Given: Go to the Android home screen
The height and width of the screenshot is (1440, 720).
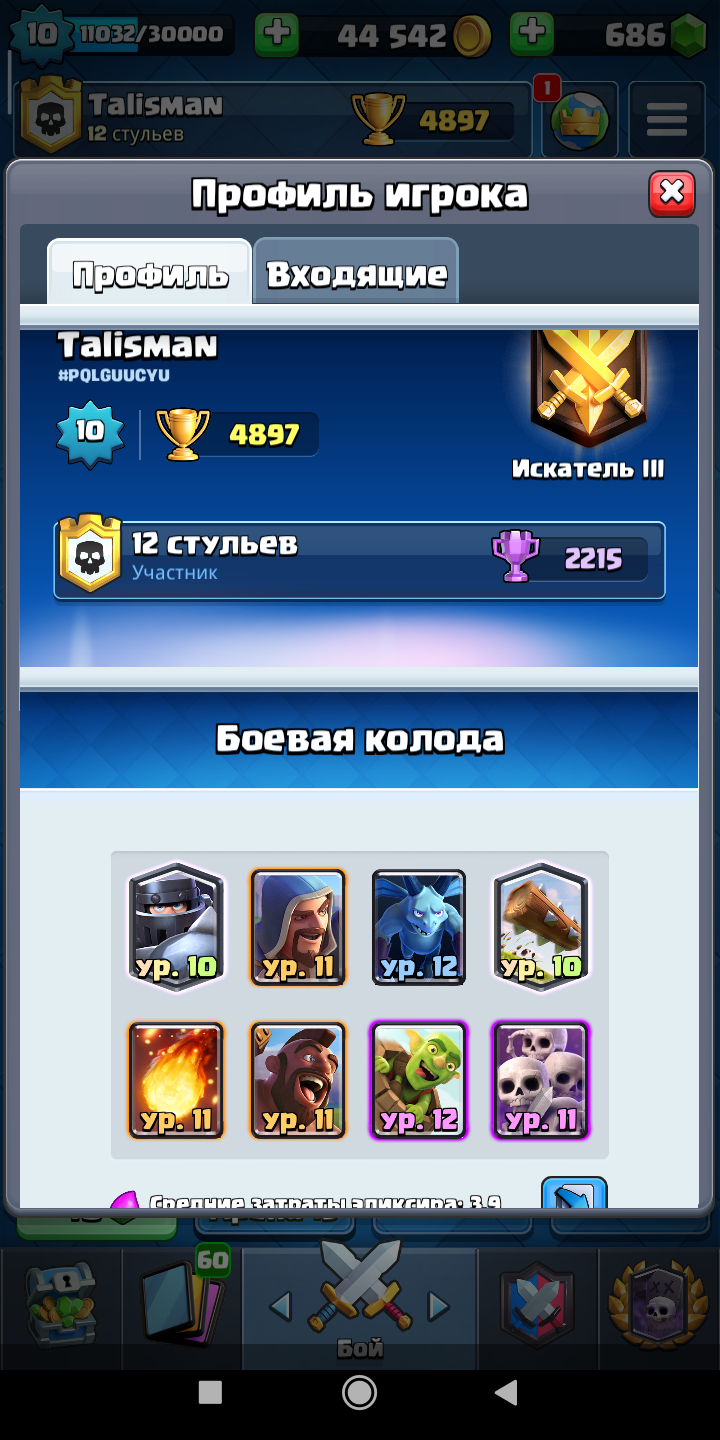Looking at the screenshot, I should point(359,1391).
